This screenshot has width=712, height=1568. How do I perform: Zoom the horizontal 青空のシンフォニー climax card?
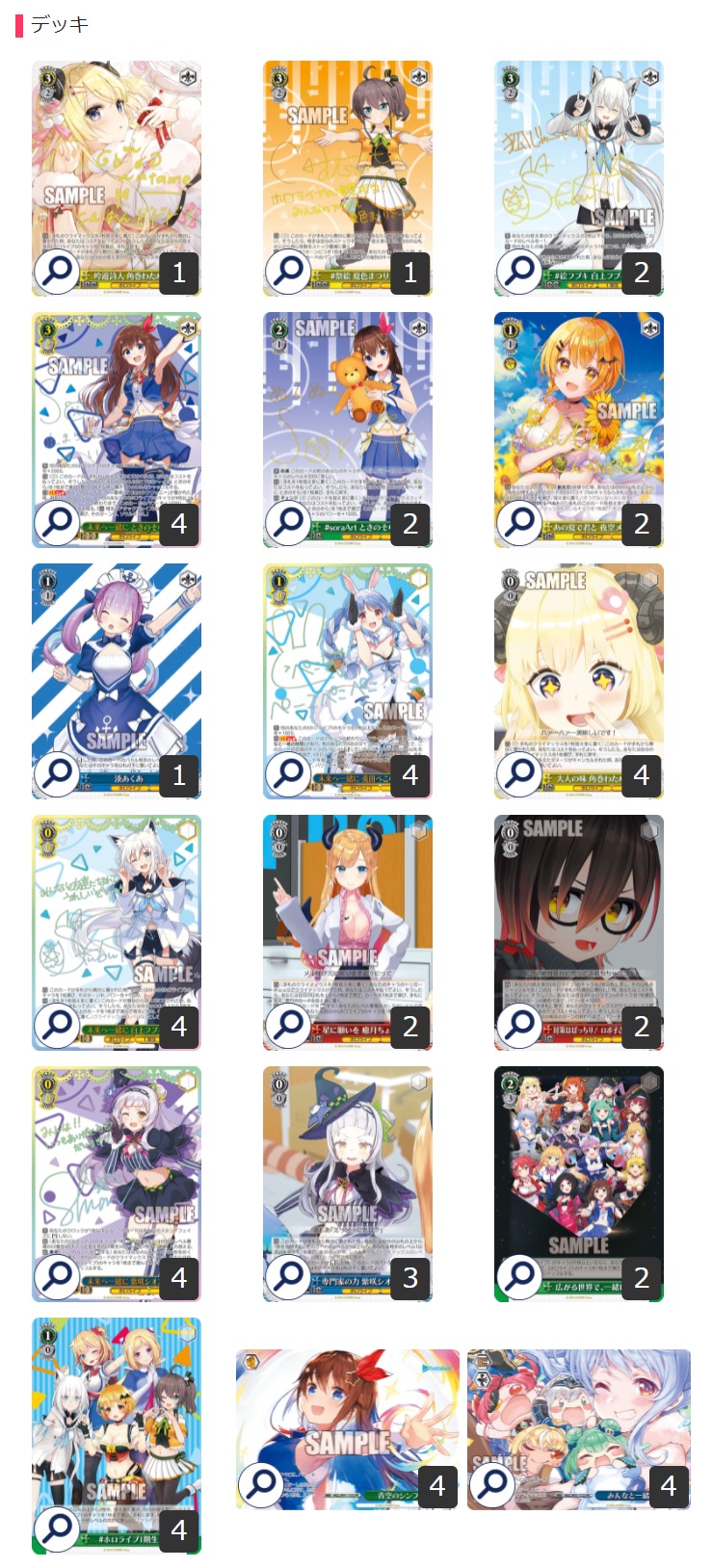[x=261, y=1486]
